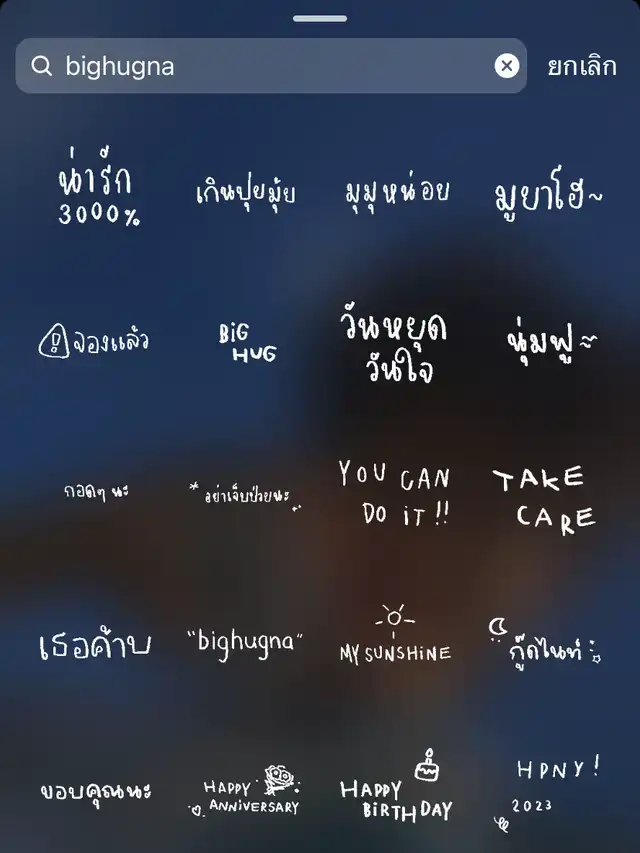Add the วันหยุด วันใจ sticker
This screenshot has width=640, height=853.
coord(394,347)
